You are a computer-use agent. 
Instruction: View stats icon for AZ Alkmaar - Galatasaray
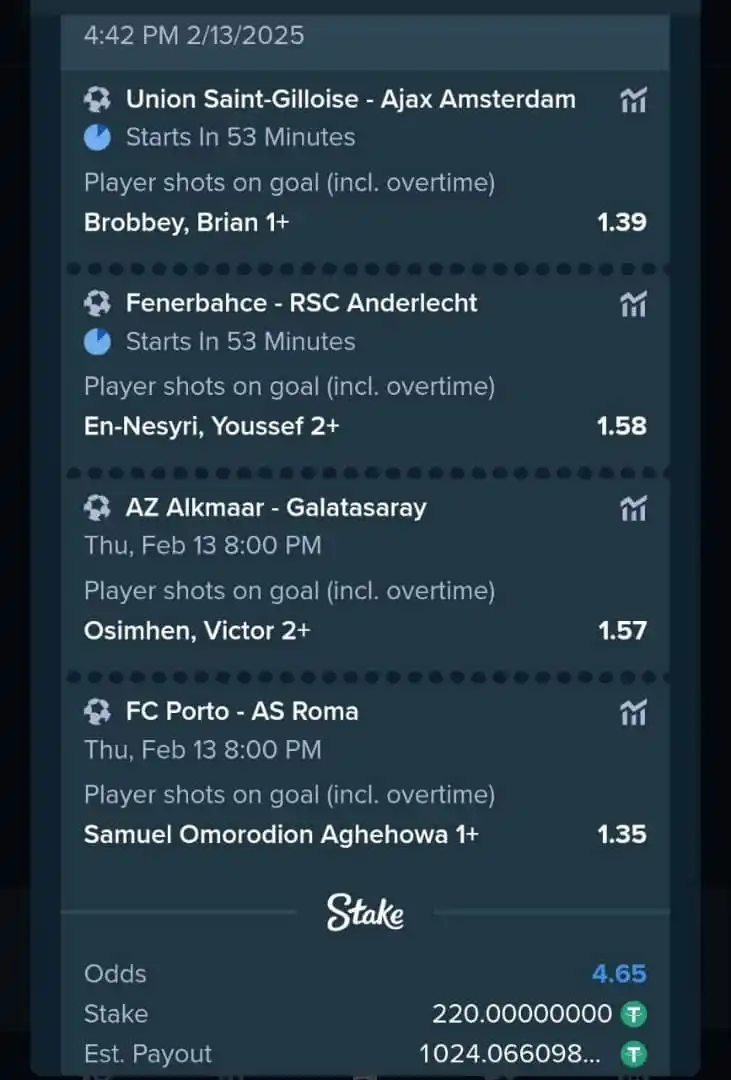point(633,508)
